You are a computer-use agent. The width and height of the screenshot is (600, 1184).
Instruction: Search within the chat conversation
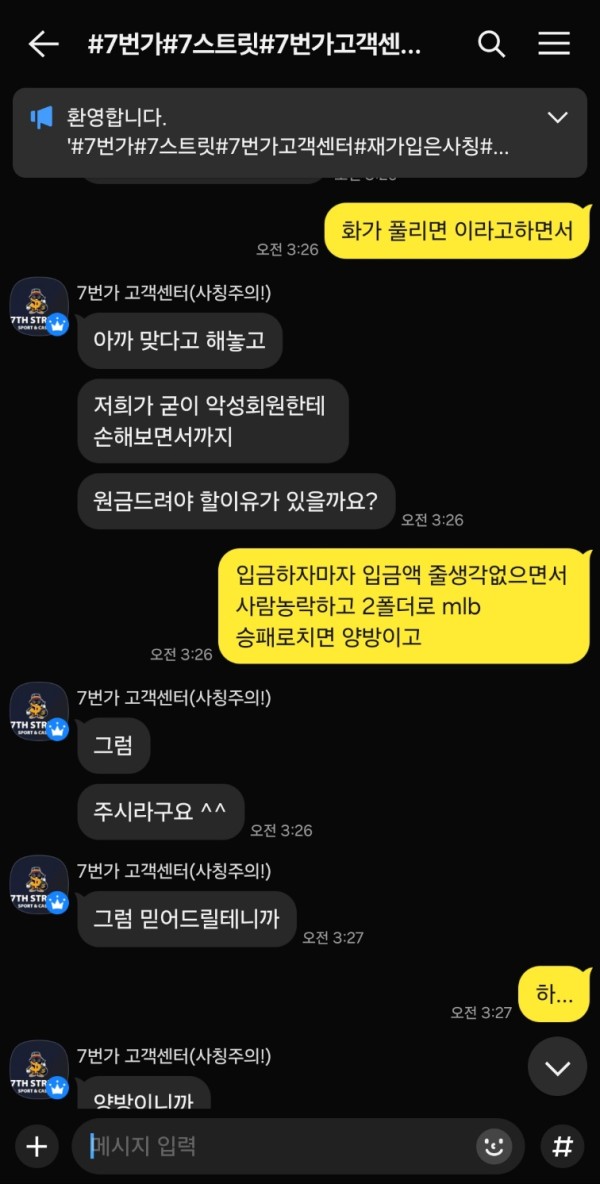coord(491,44)
